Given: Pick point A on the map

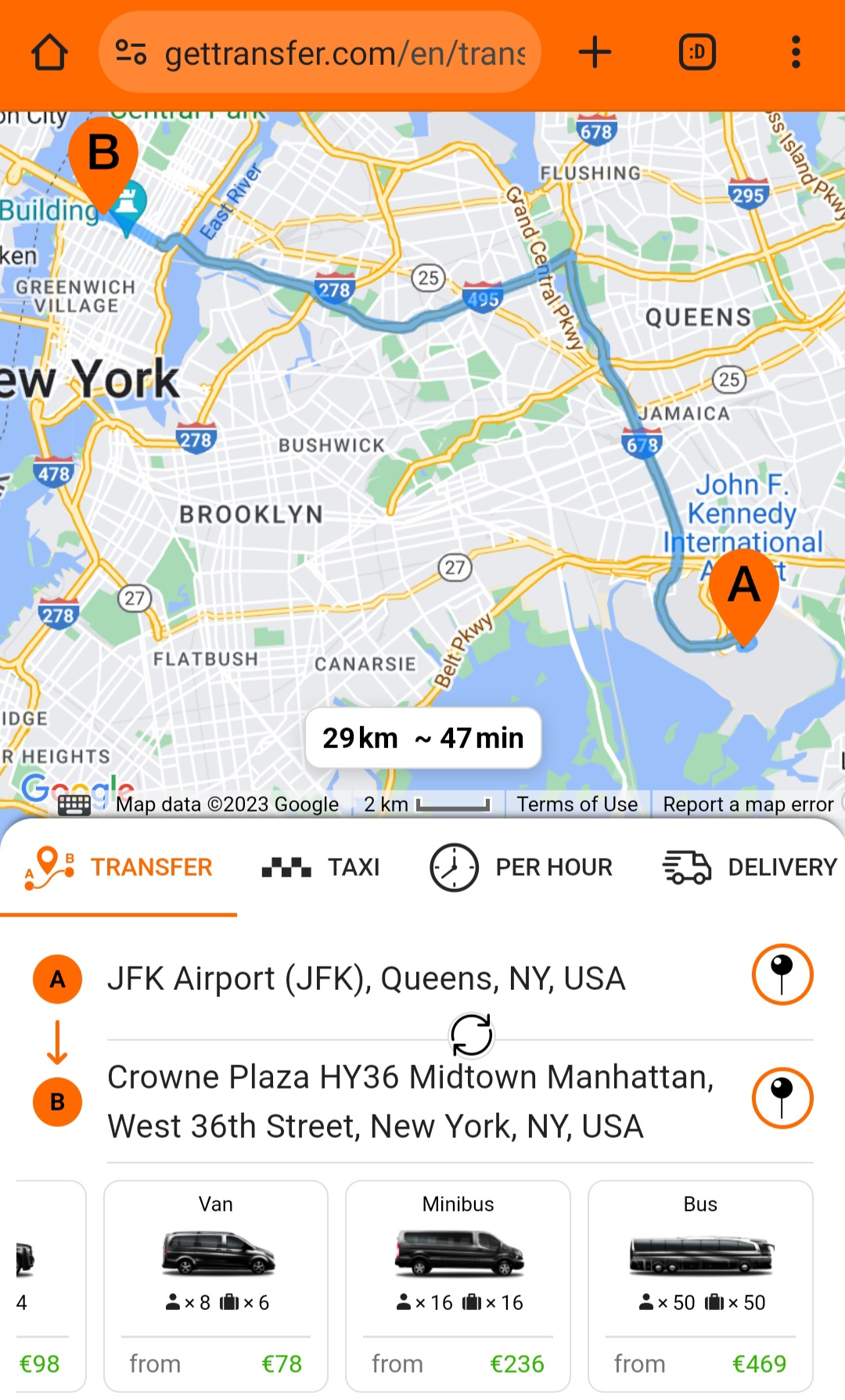Looking at the screenshot, I should pos(782,974).
